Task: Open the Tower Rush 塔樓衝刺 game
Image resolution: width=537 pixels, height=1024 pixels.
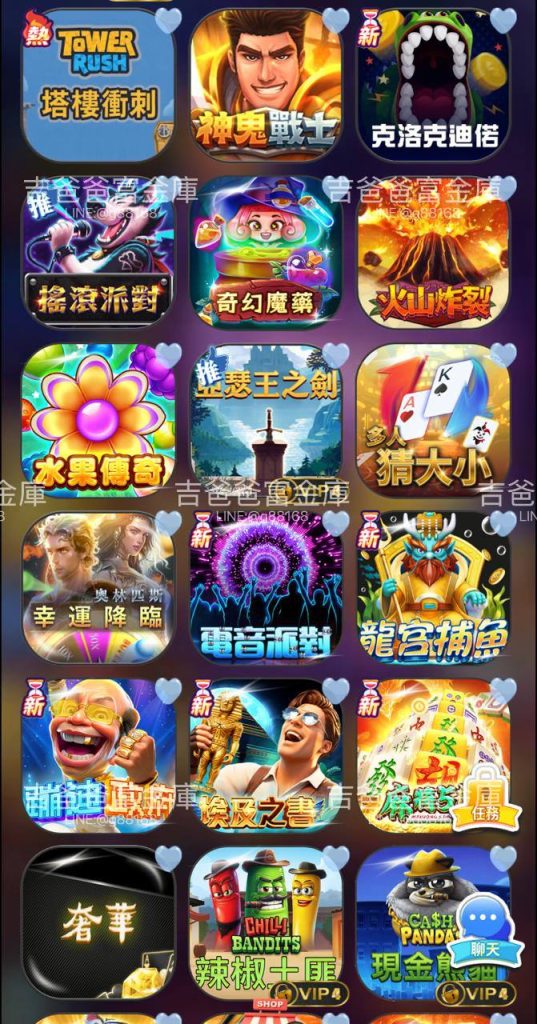Action: (98, 85)
